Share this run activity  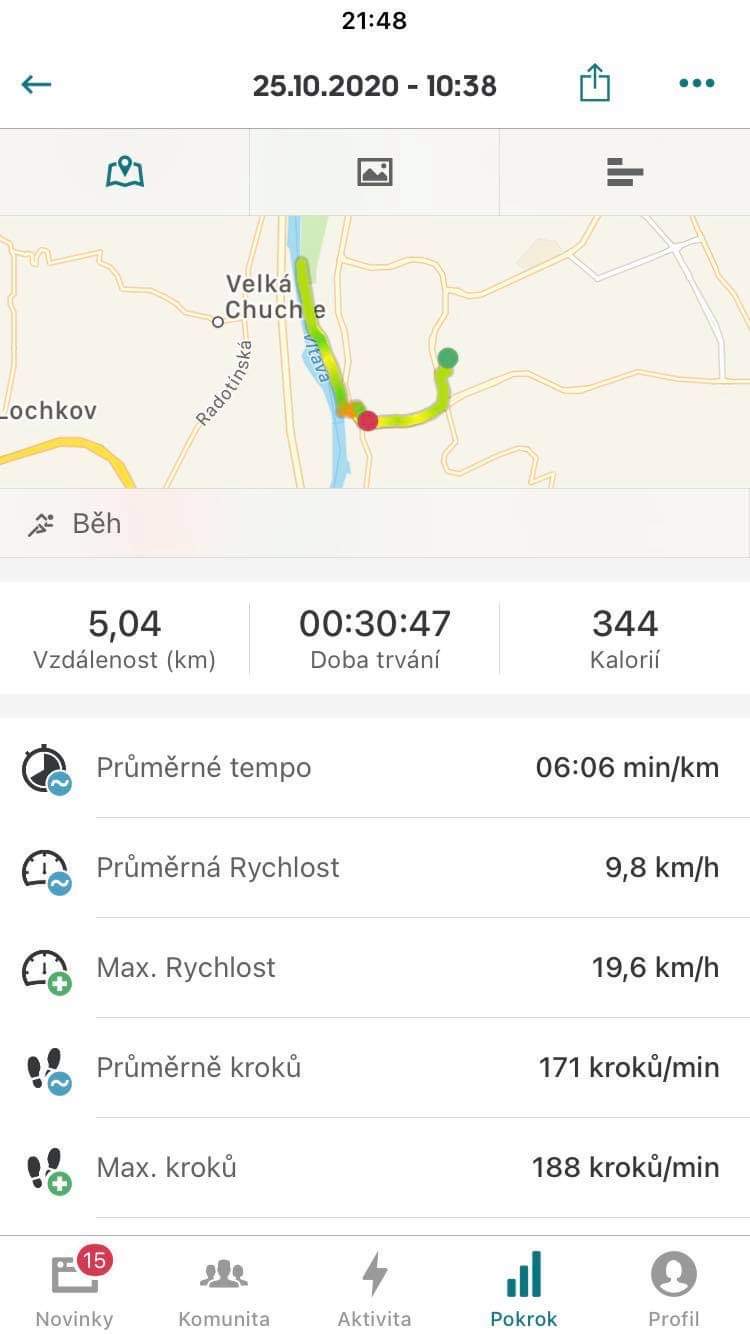pyautogui.click(x=594, y=83)
